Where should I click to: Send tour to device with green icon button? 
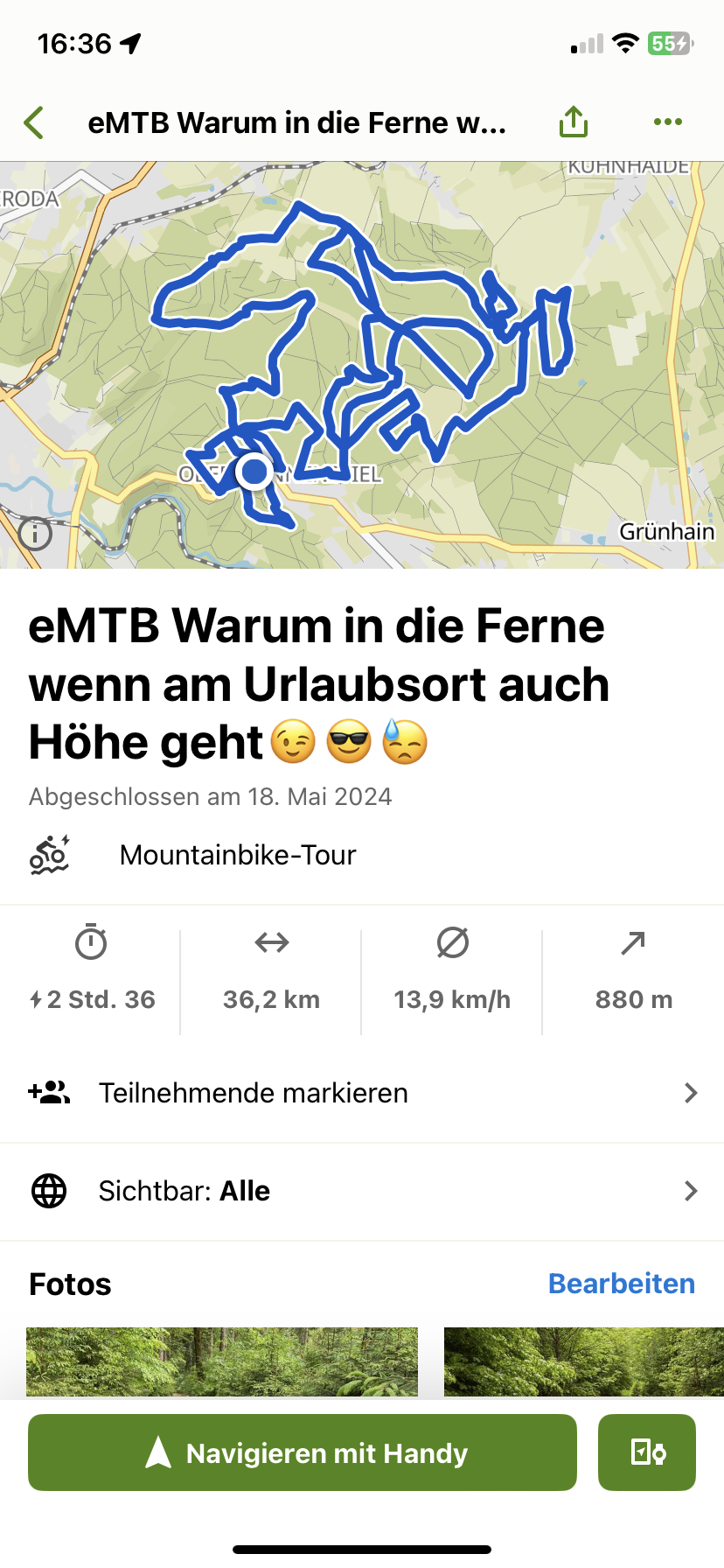click(x=647, y=1452)
